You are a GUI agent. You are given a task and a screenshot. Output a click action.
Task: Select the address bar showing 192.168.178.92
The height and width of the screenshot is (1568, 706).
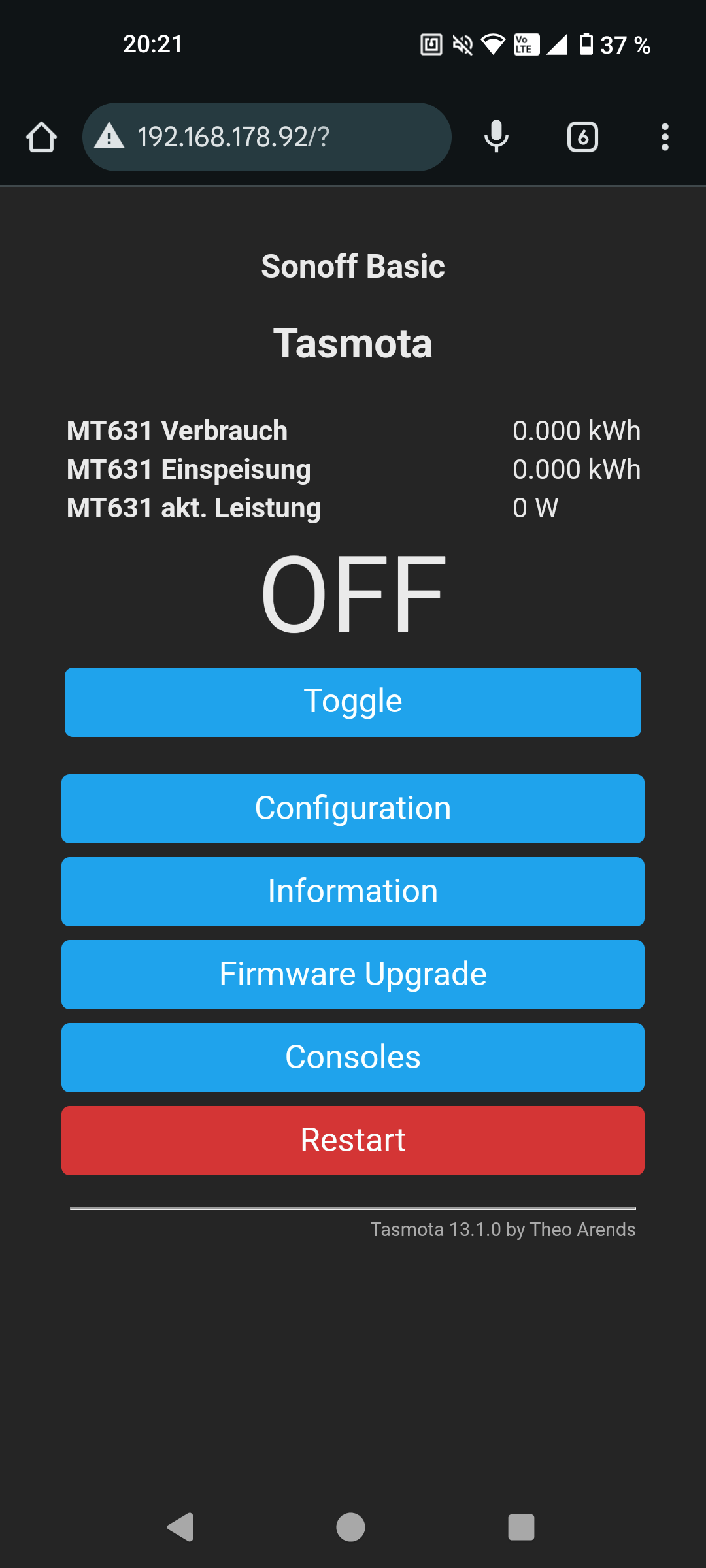click(267, 137)
